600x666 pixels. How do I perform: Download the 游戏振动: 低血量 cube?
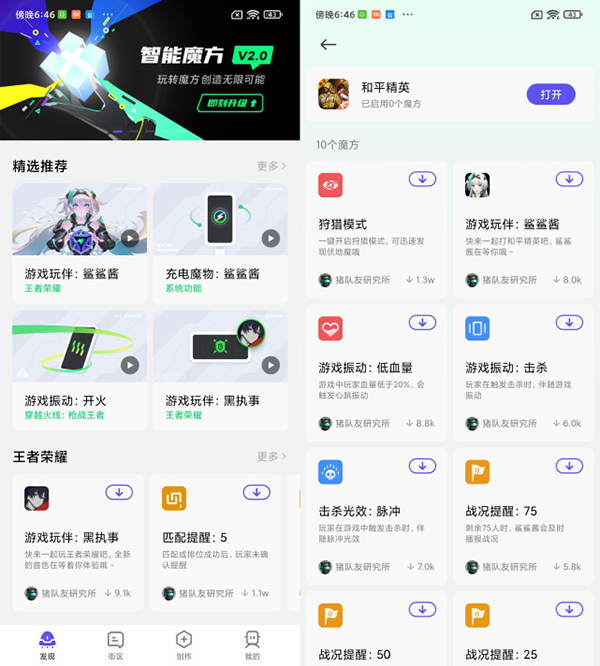pyautogui.click(x=422, y=322)
